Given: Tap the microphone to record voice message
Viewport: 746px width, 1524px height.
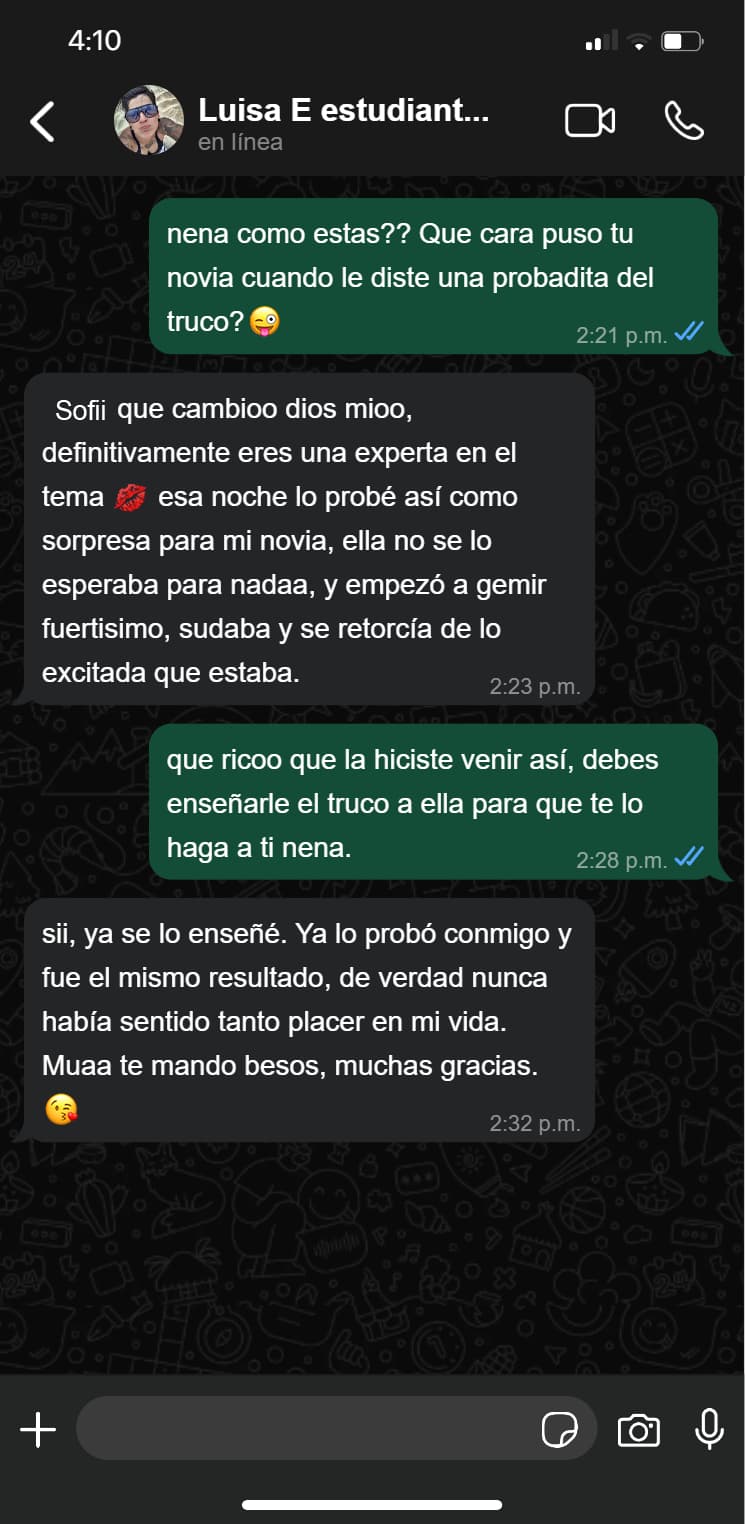Looking at the screenshot, I should [709, 1430].
